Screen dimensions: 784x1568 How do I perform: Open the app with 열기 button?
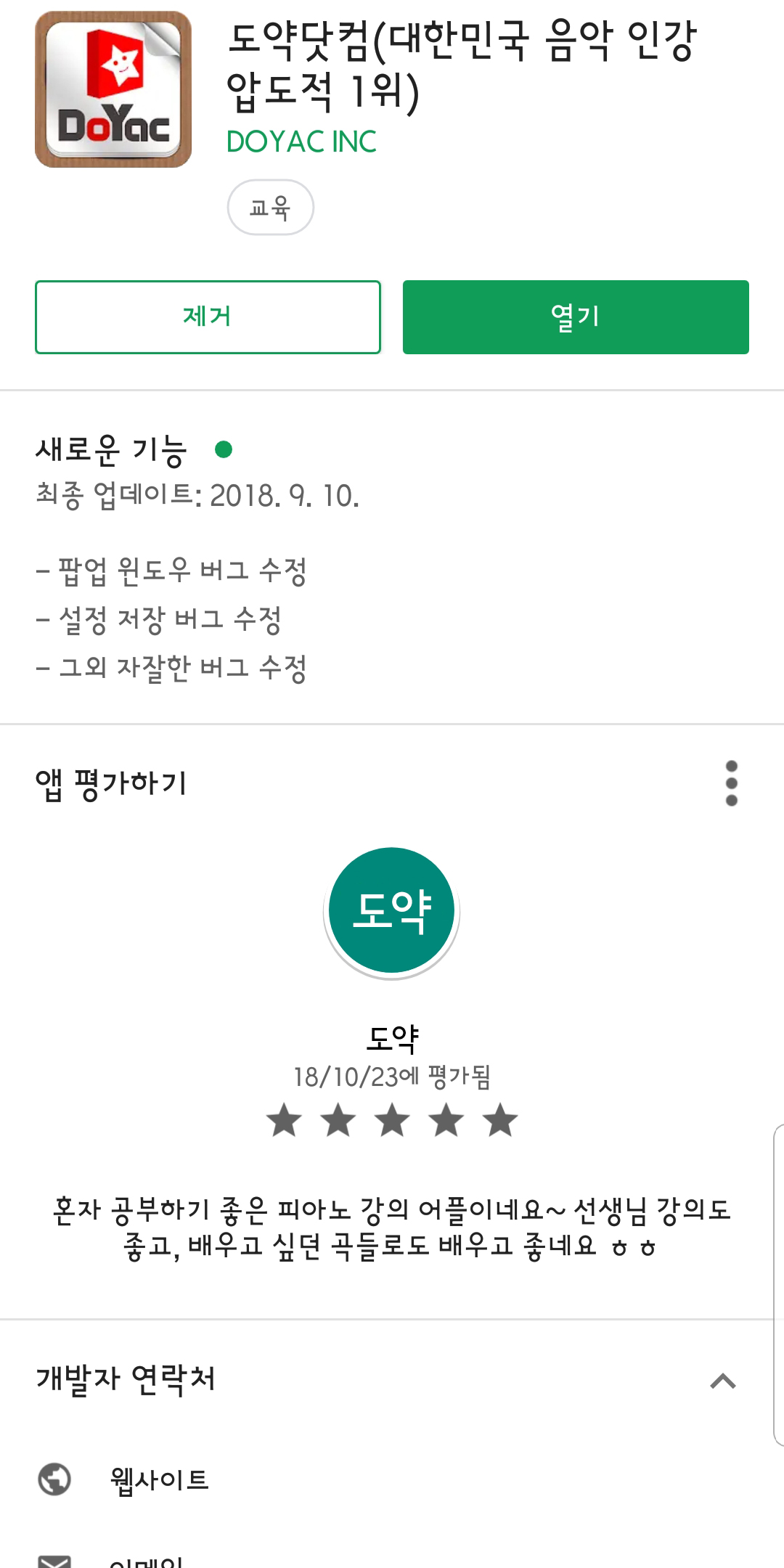[x=576, y=317]
